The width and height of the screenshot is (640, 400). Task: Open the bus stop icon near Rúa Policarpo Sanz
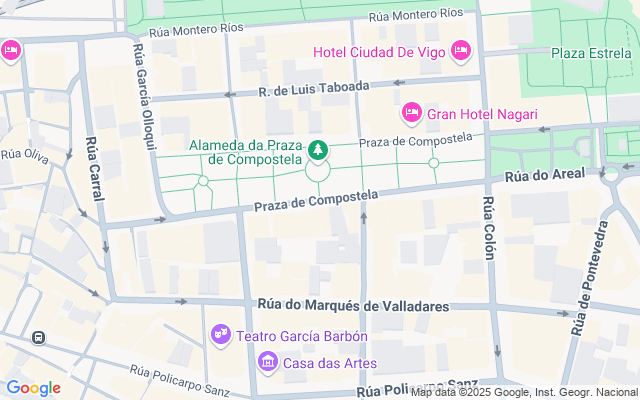[39, 339]
